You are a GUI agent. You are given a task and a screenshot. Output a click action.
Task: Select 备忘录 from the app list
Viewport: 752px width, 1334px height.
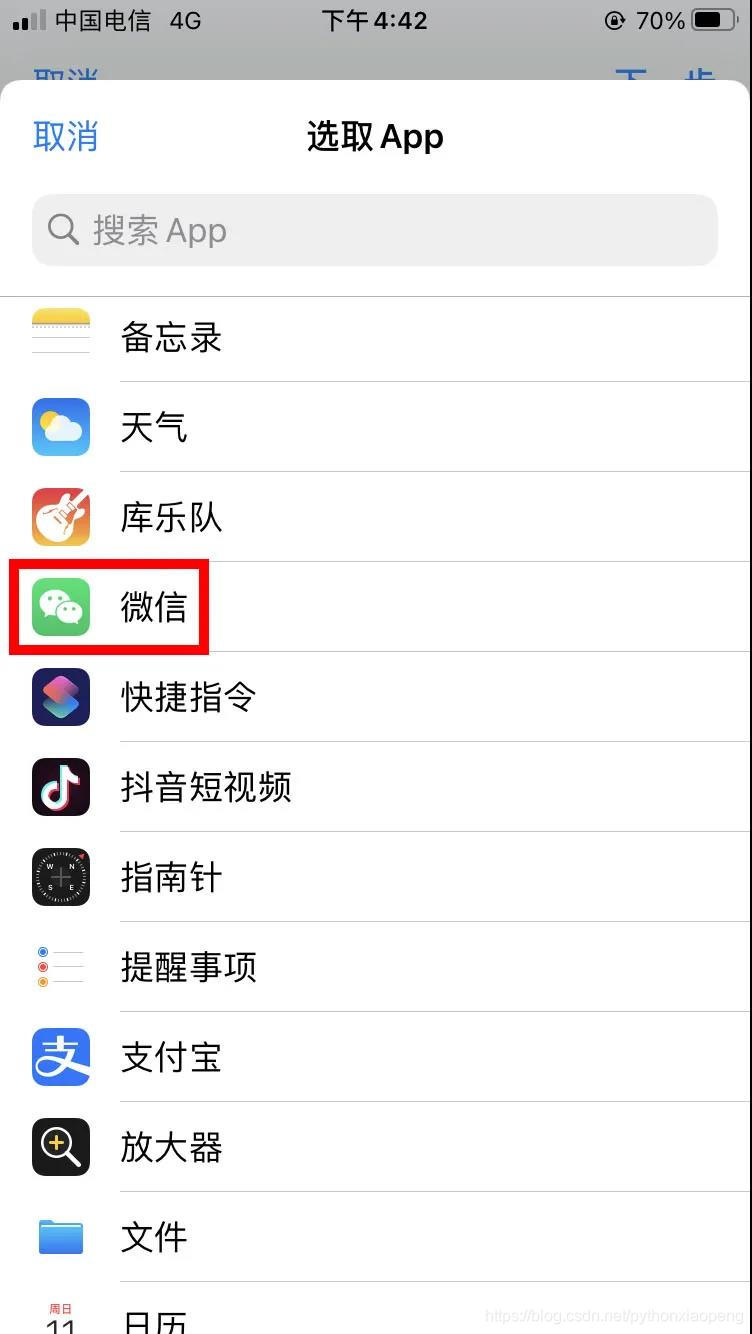pos(170,338)
